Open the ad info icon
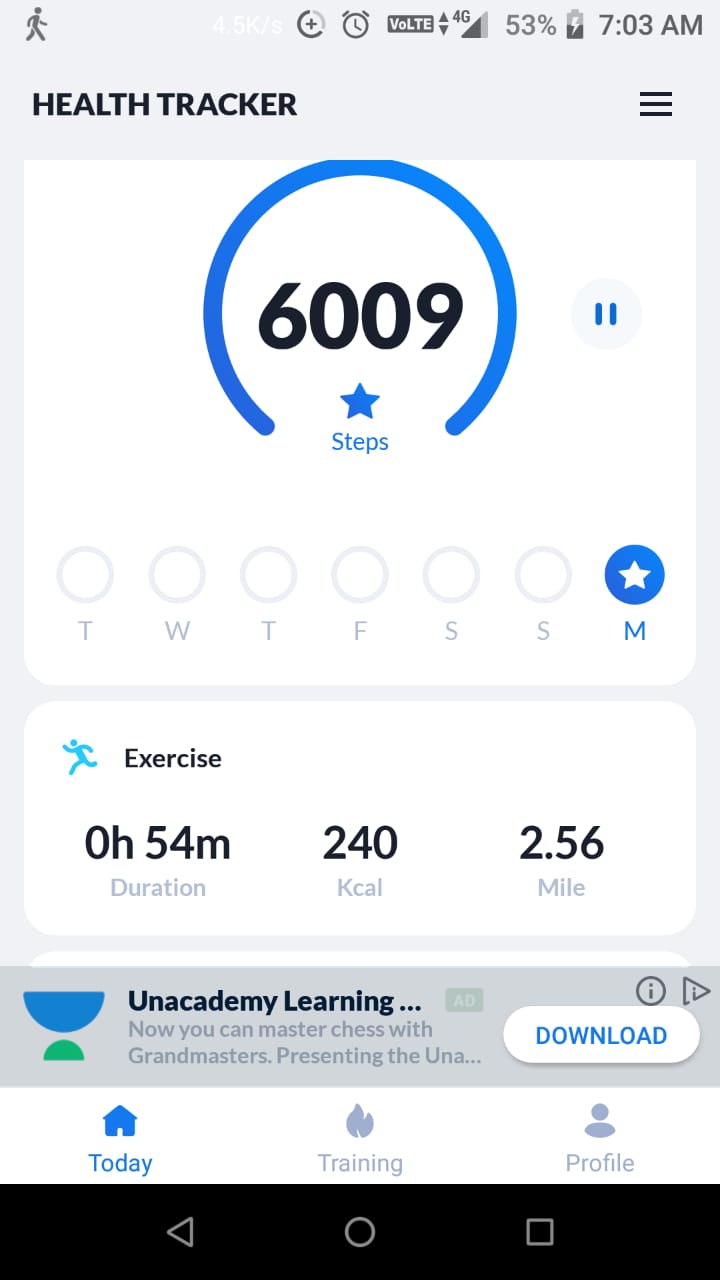This screenshot has width=720, height=1280. pyautogui.click(x=651, y=991)
